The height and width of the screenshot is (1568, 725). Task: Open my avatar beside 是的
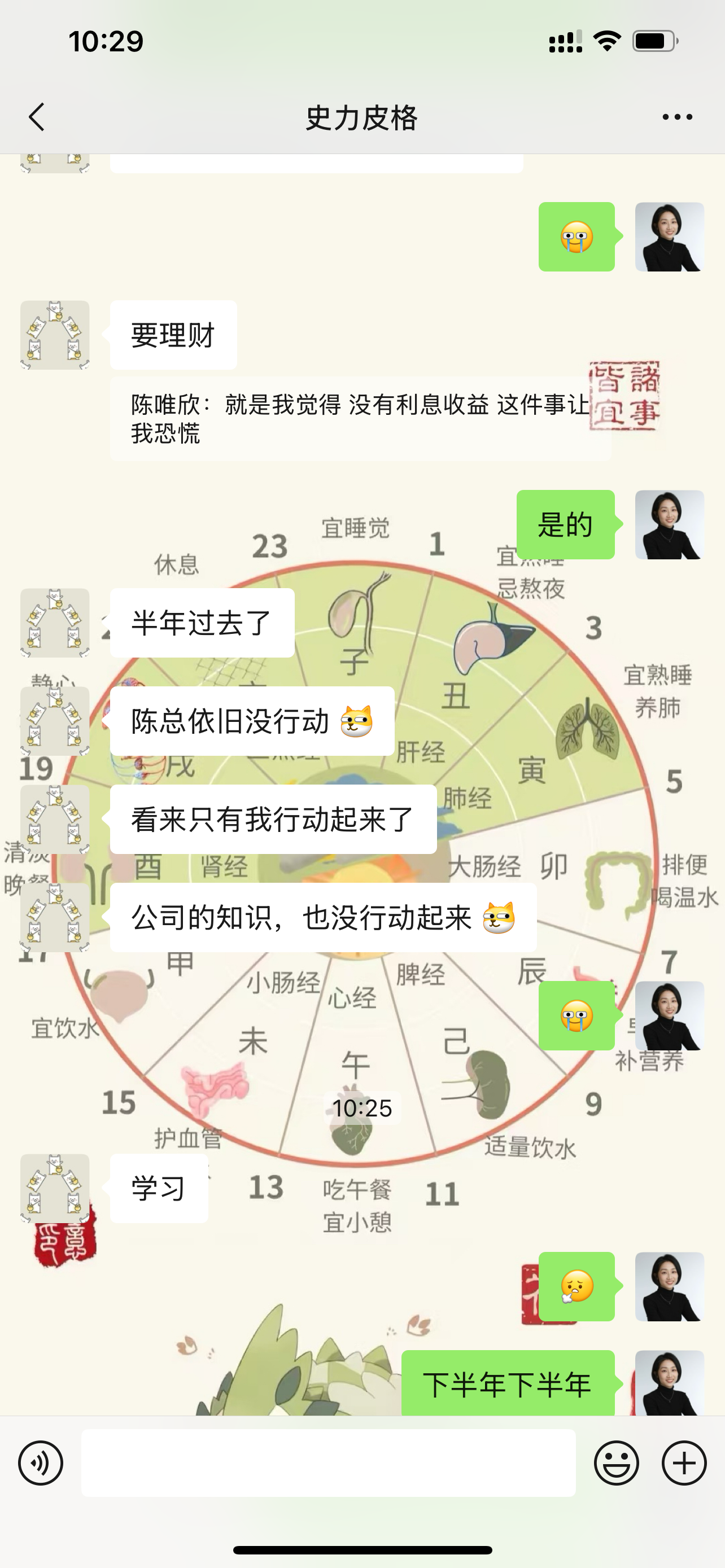[670, 525]
